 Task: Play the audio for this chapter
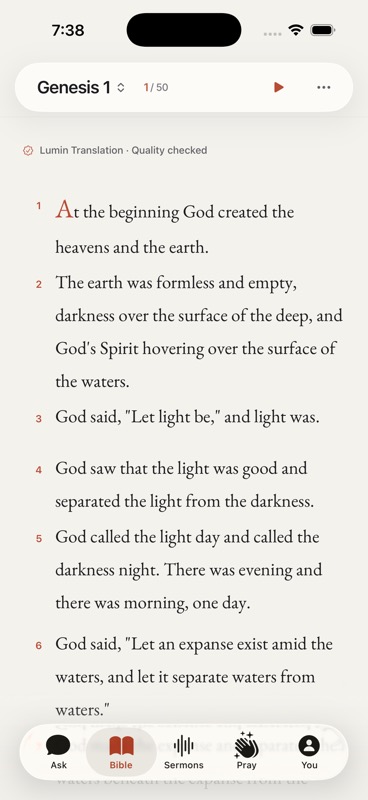(278, 88)
